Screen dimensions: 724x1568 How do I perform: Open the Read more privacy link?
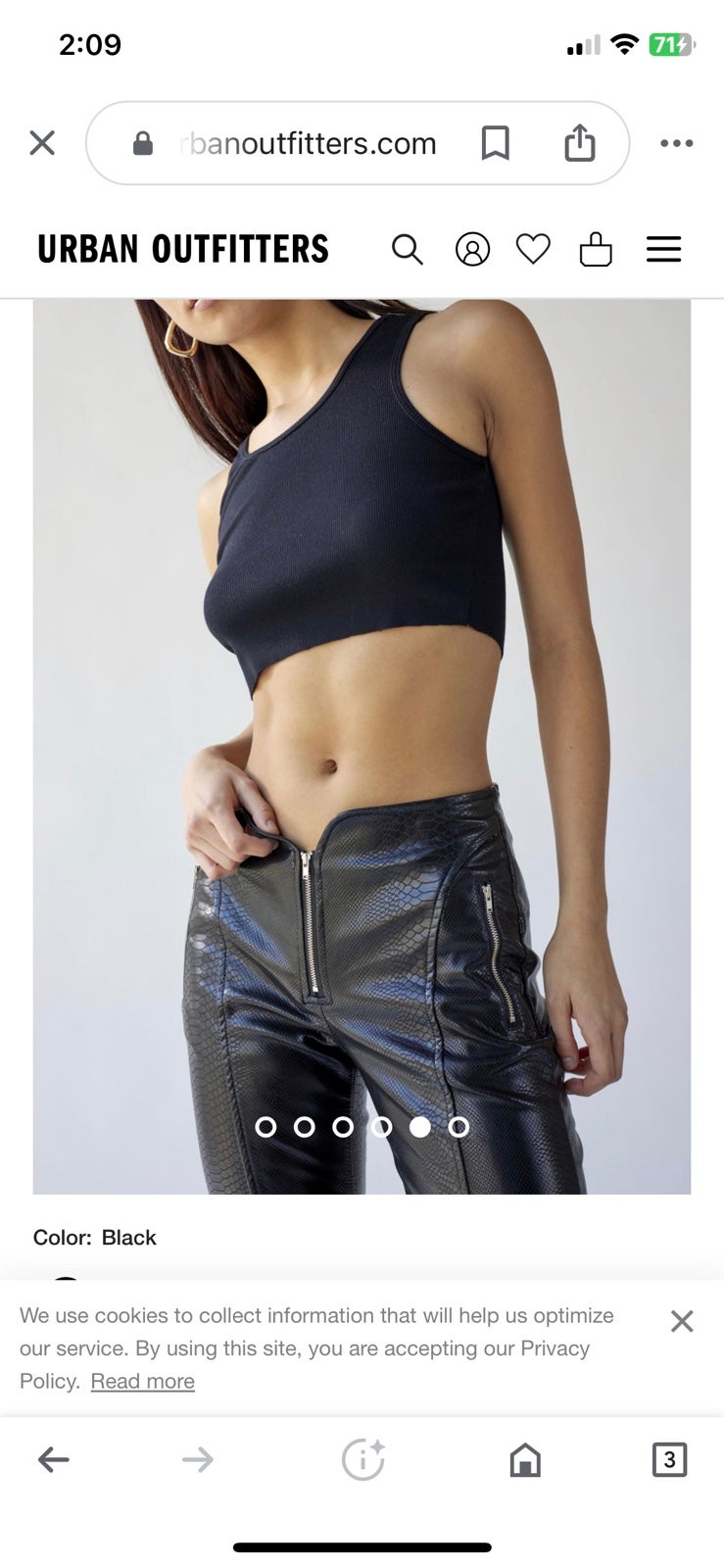[143, 1381]
